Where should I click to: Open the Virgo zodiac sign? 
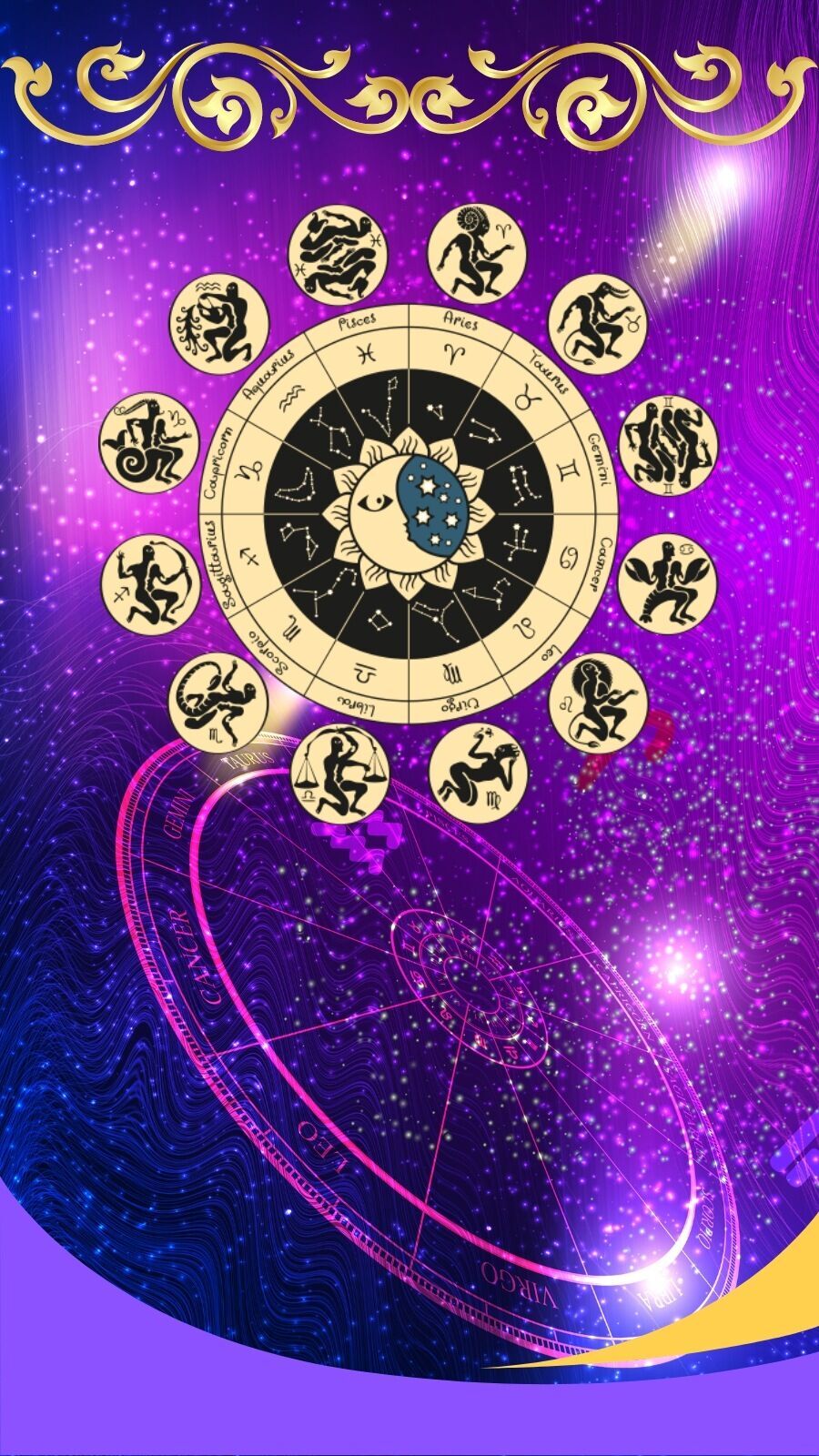coord(479,773)
